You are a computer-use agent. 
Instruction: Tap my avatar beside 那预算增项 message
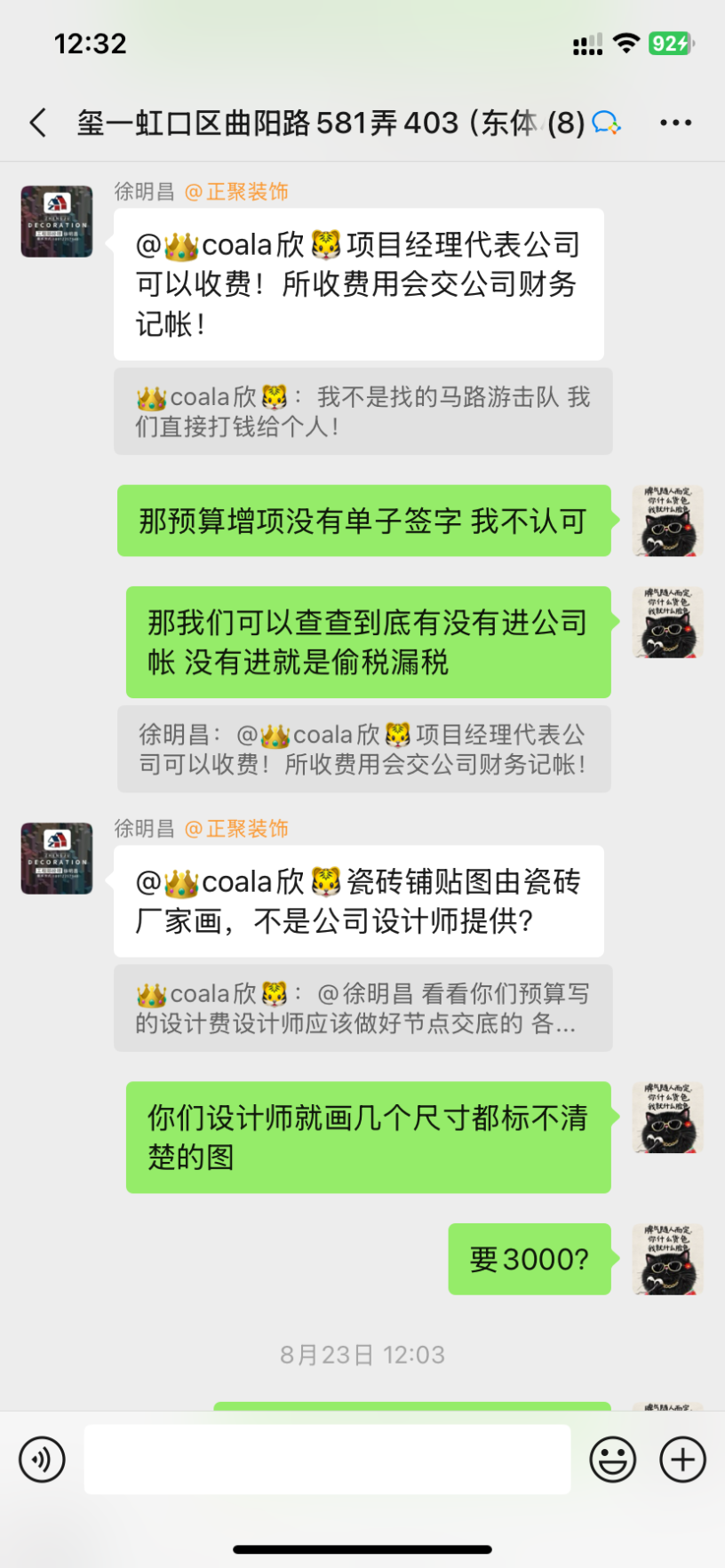[667, 521]
